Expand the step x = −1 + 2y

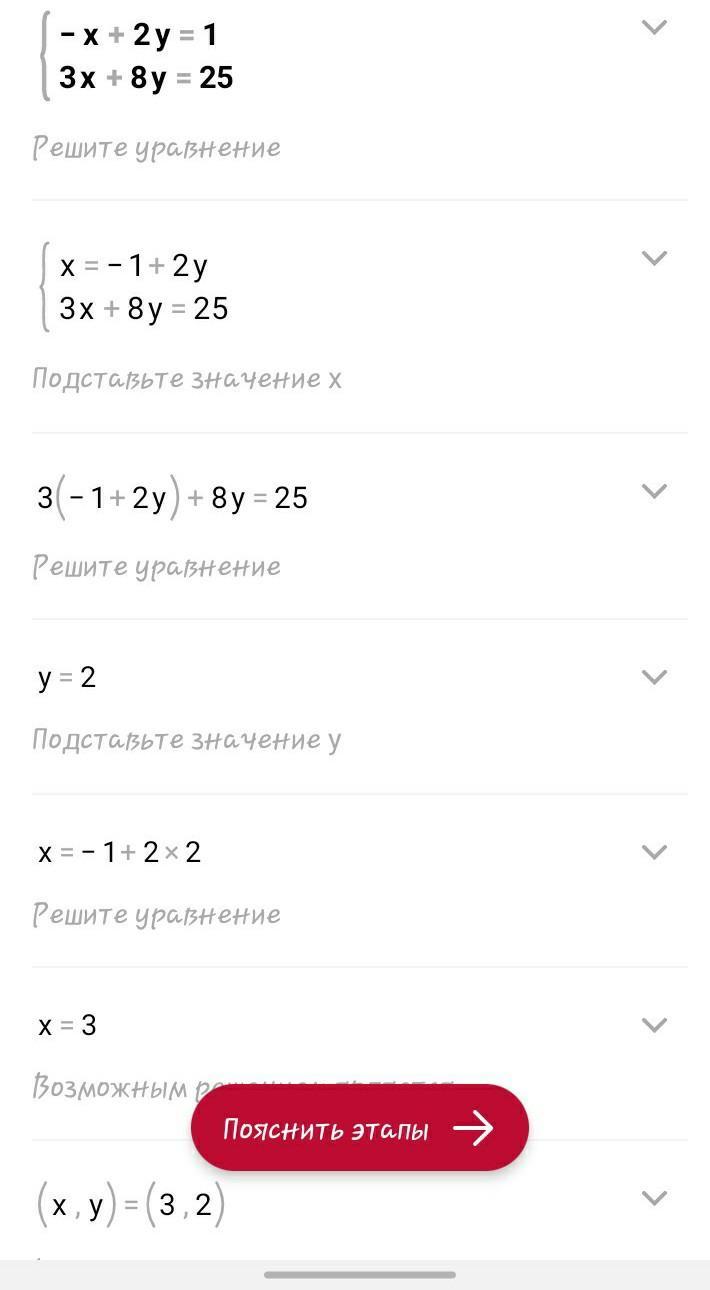(x=654, y=259)
